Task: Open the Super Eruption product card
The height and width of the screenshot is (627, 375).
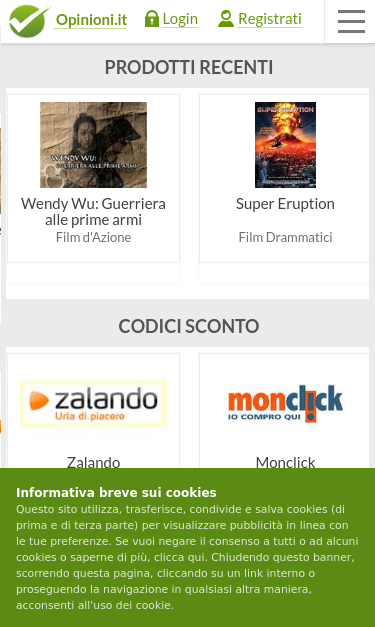Action: tap(285, 178)
